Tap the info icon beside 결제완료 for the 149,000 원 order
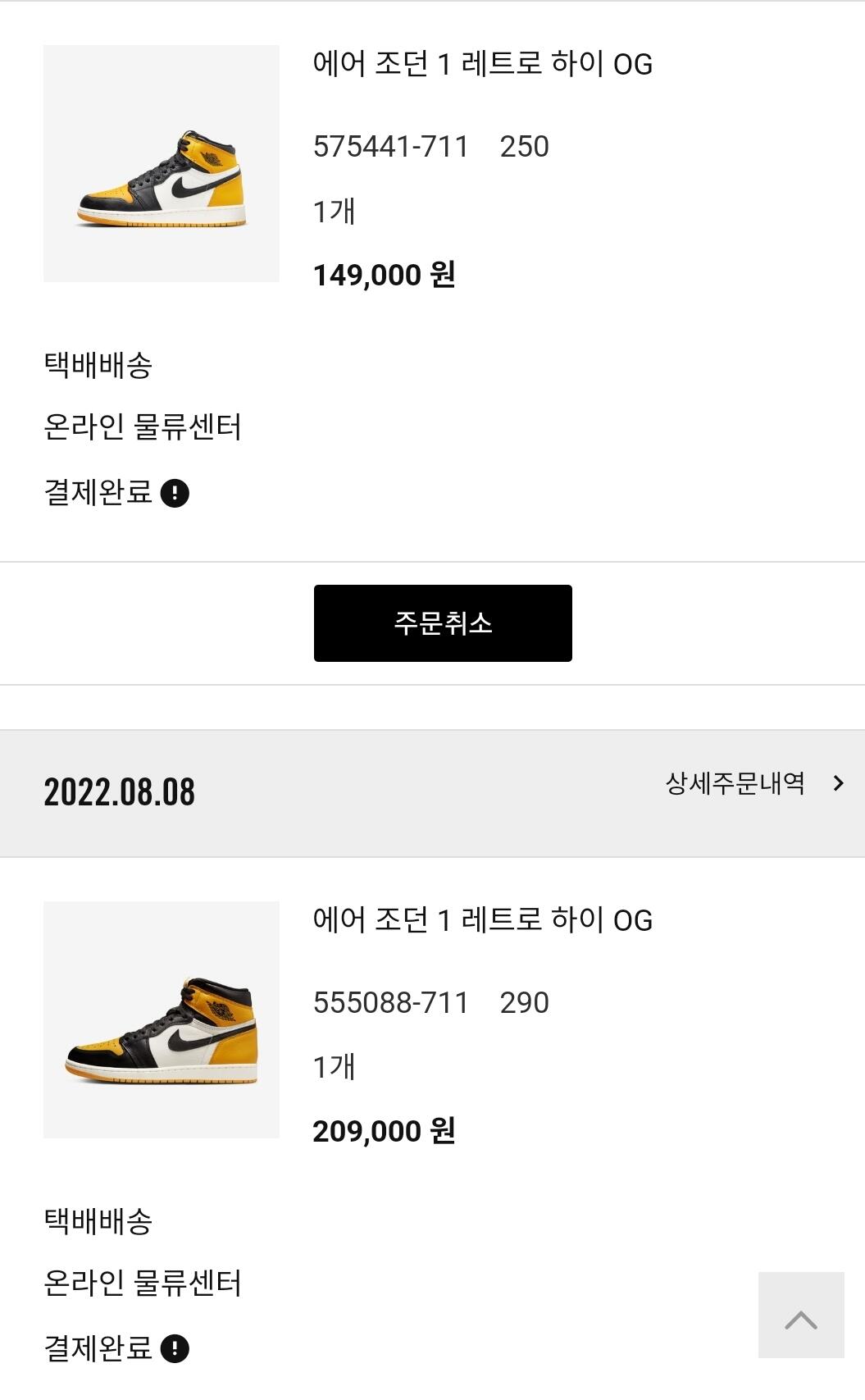This screenshot has width=865, height=1400. point(175,494)
